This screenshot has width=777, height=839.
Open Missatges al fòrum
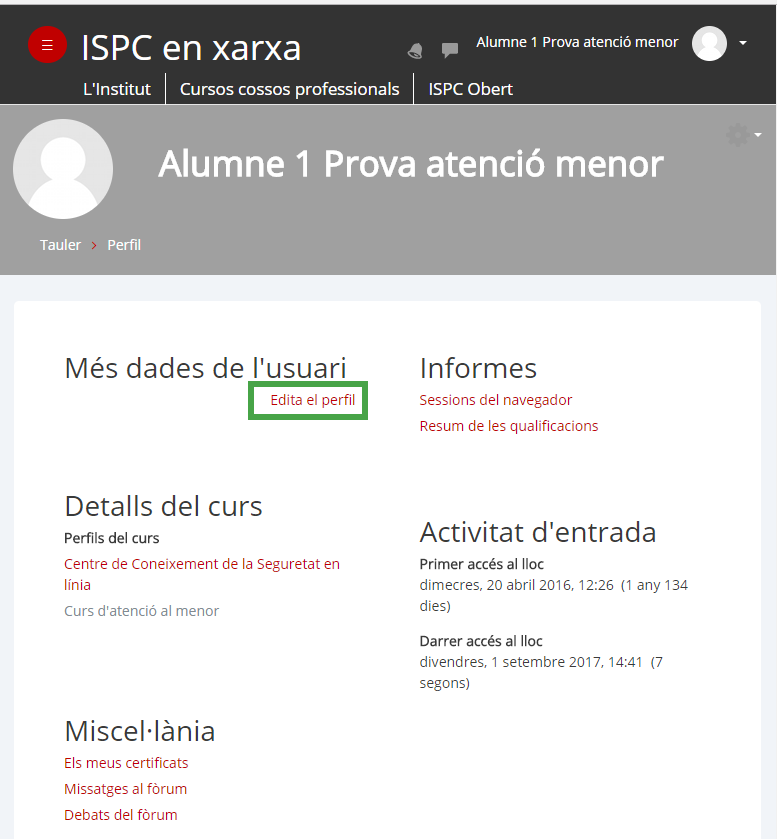point(125,789)
